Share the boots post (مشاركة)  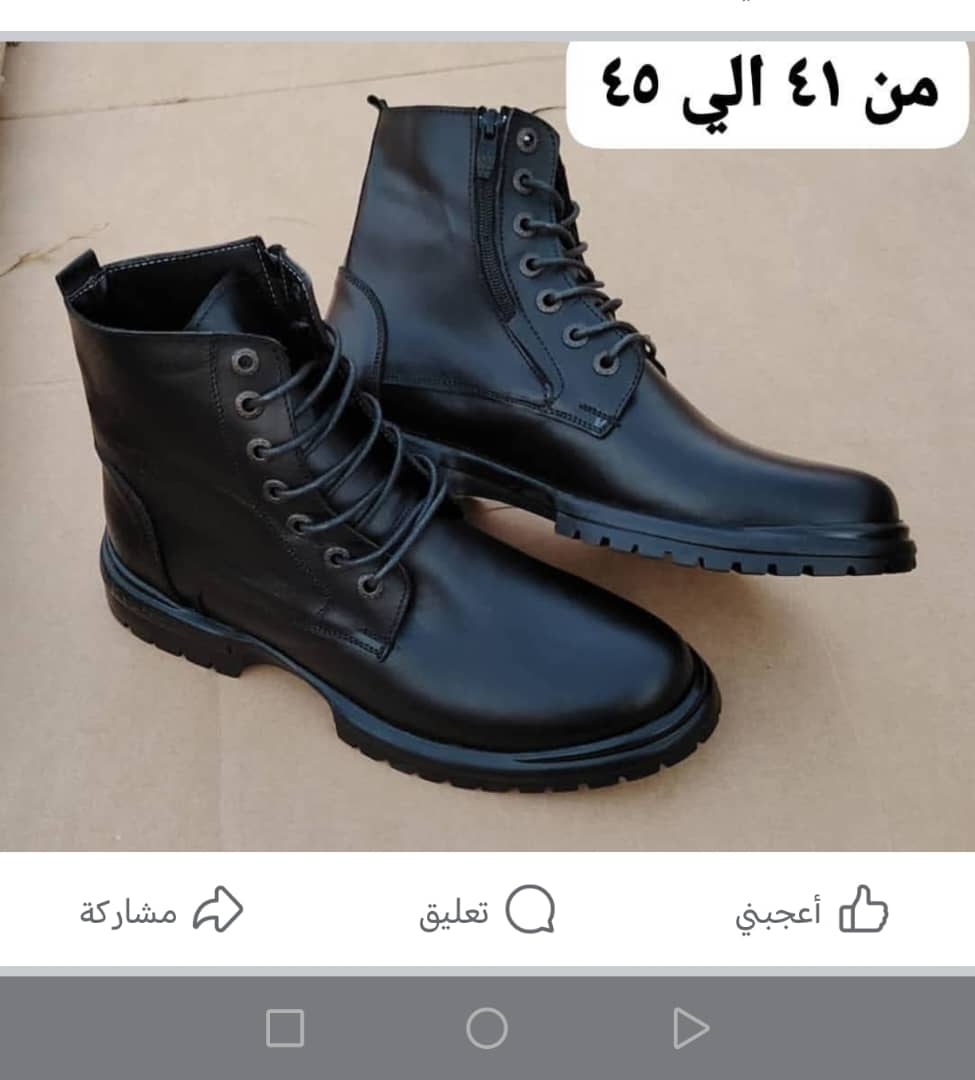point(162,911)
